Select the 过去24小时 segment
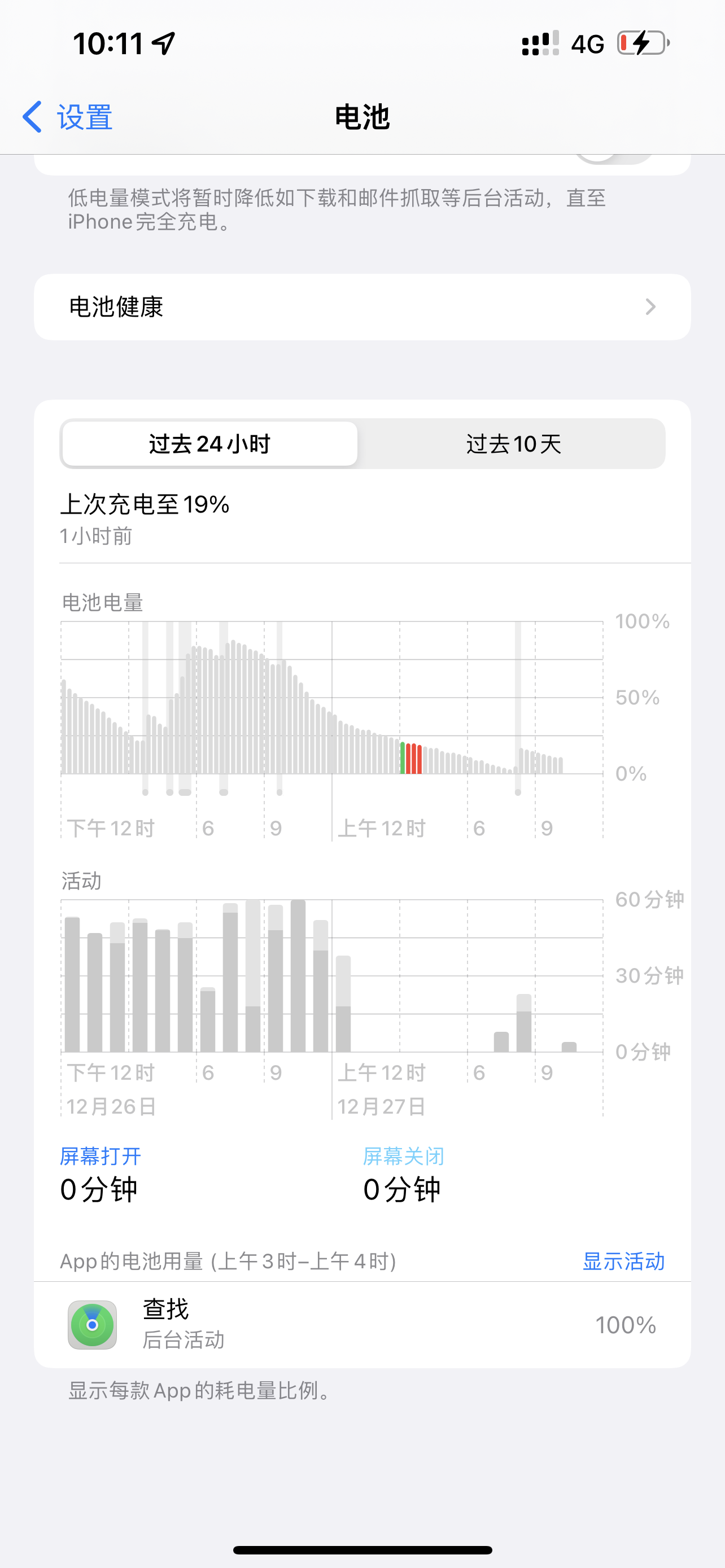725x1568 pixels. pos(210,444)
